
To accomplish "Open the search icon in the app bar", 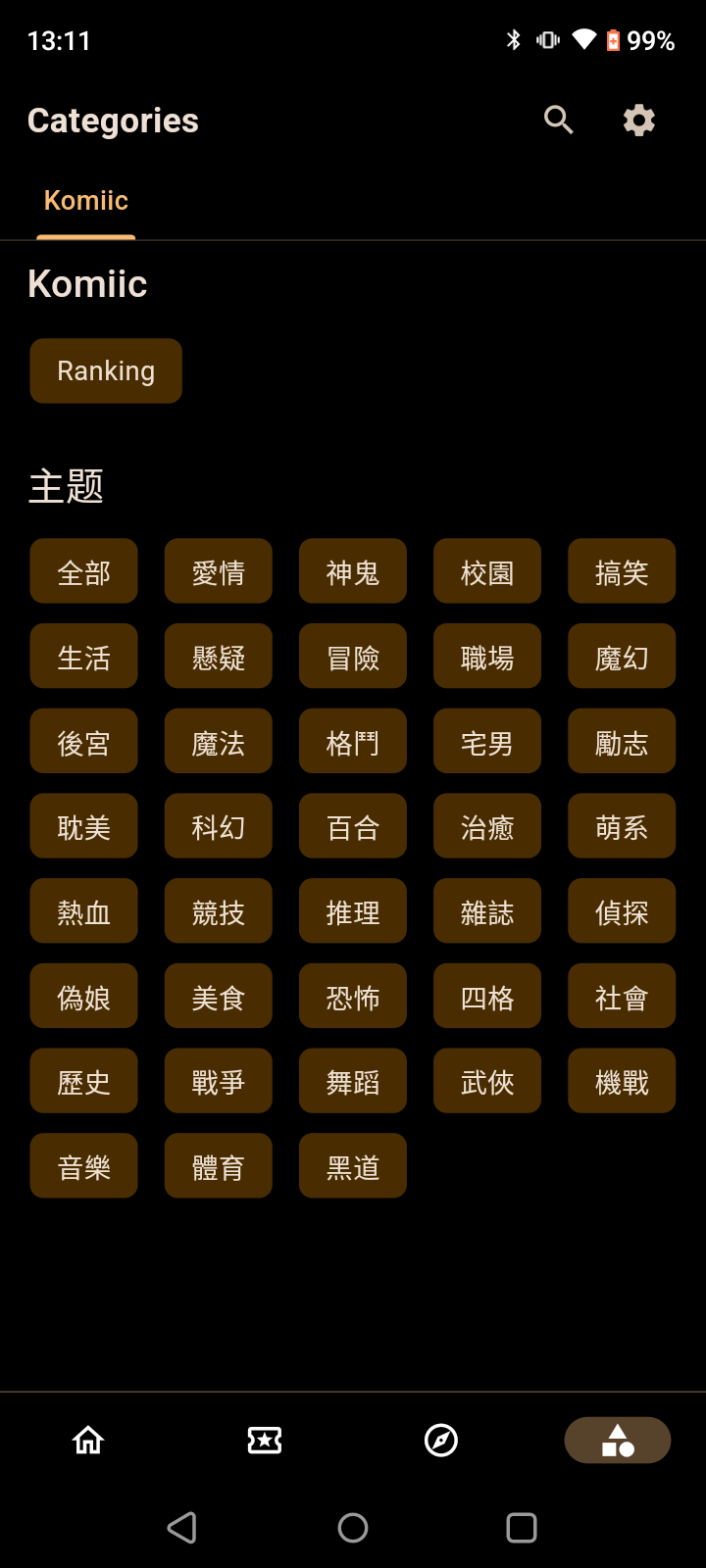I will (x=558, y=120).
